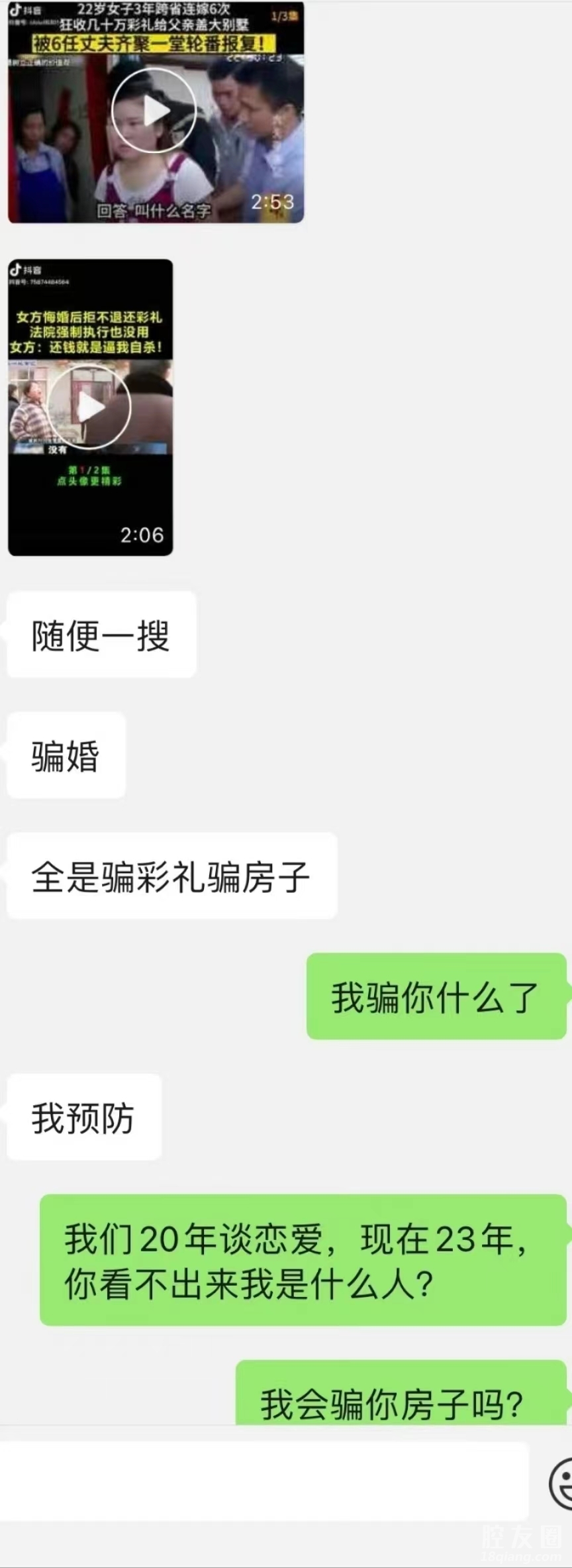Play the 2:53 video about the 22-year-old woman
This screenshot has width=572, height=1568.
(x=154, y=111)
